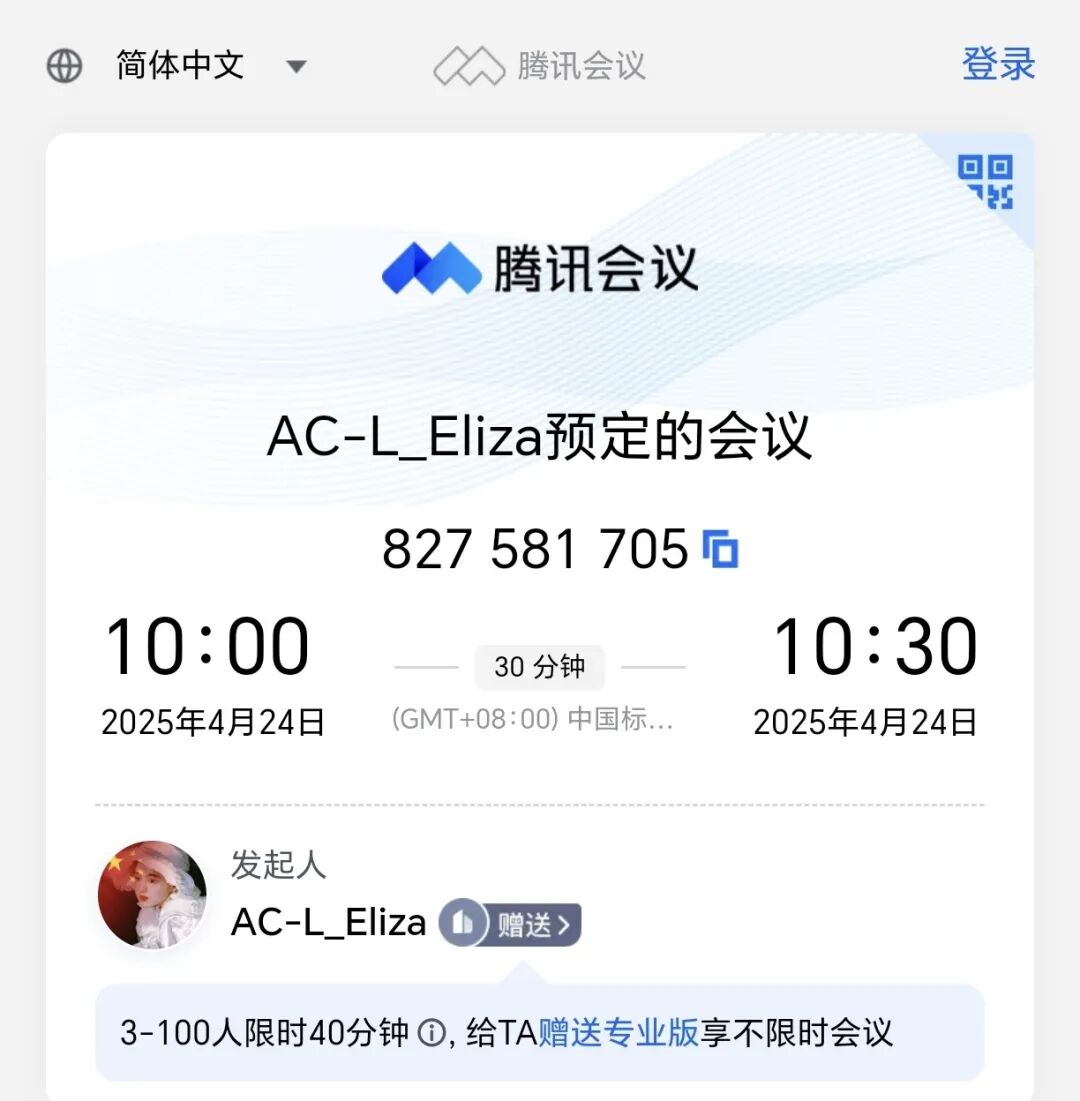Click the 30 分钟 duration pill

tap(539, 666)
